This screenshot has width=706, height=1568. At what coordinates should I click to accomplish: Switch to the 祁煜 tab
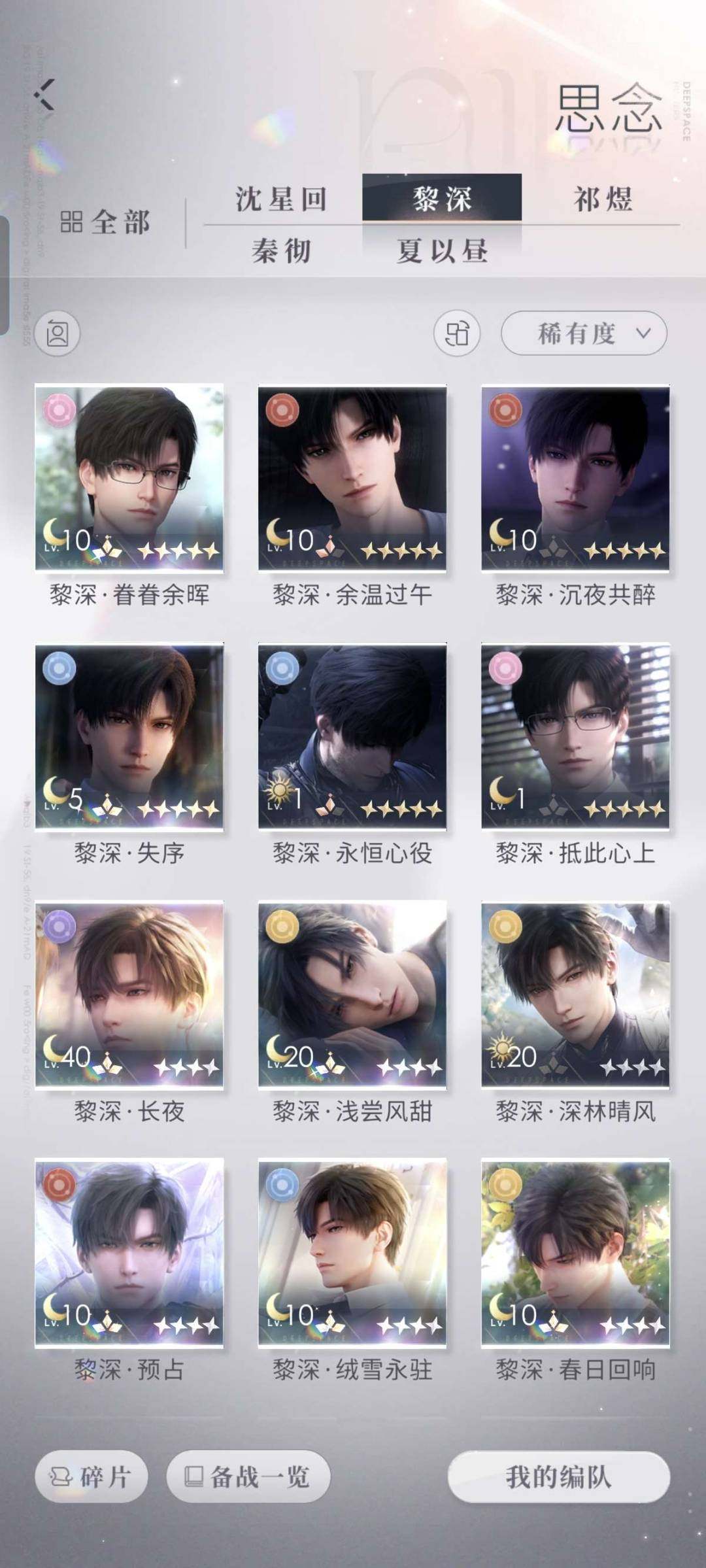602,199
